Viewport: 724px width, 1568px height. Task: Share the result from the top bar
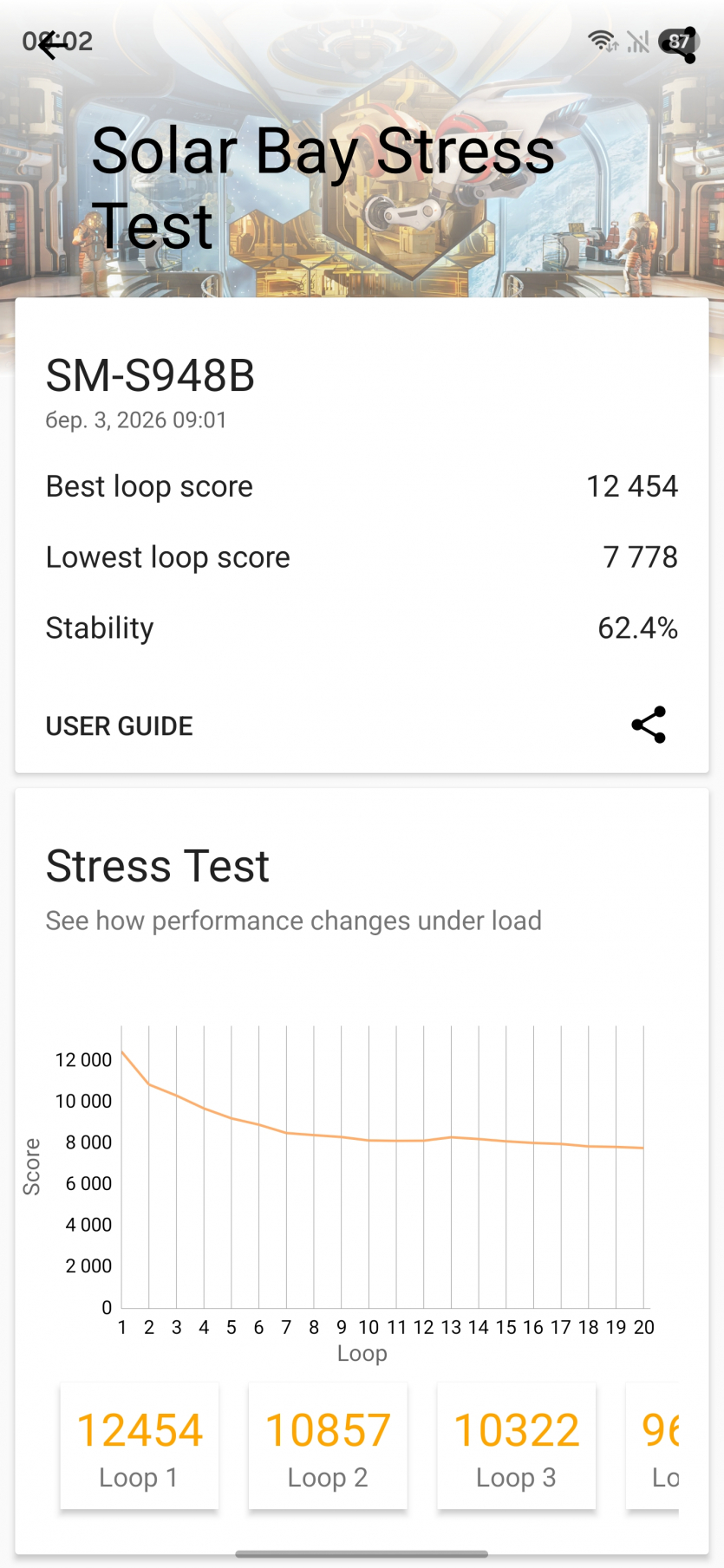681,45
